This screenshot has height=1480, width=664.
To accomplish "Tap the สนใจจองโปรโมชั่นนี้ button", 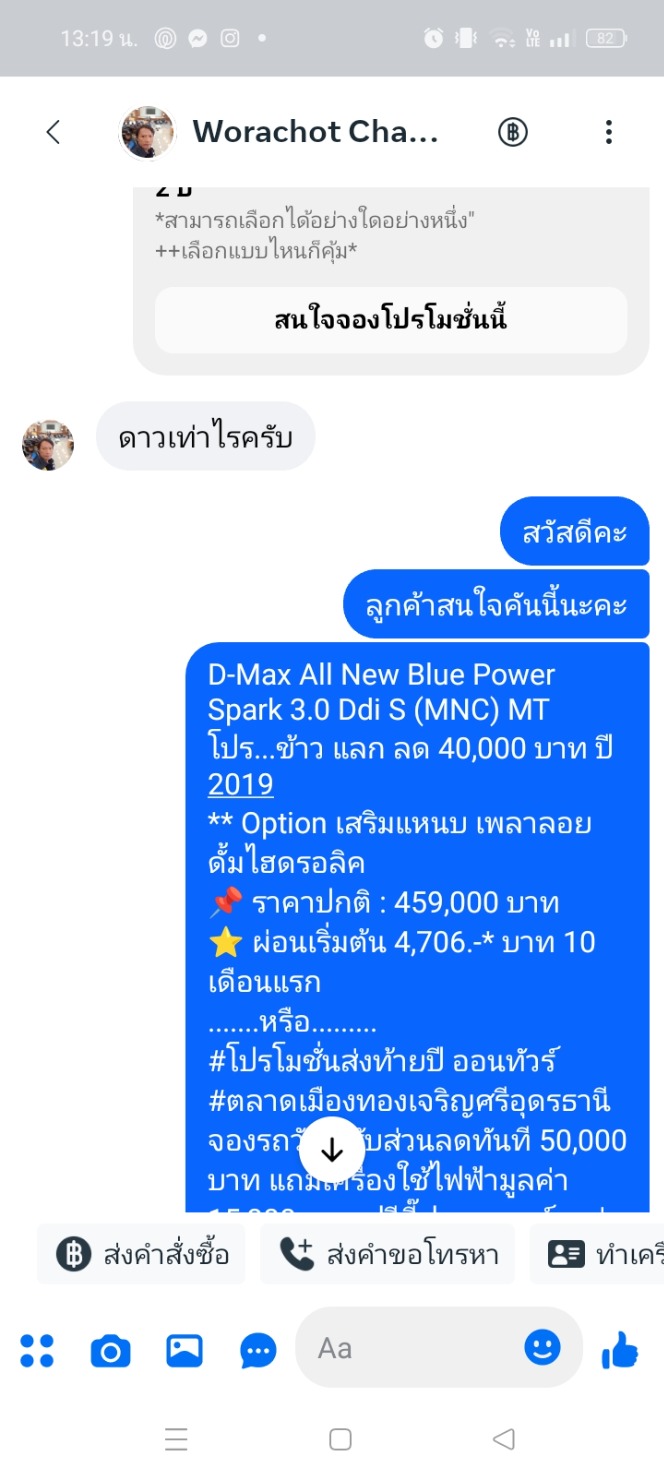I will tap(391, 320).
